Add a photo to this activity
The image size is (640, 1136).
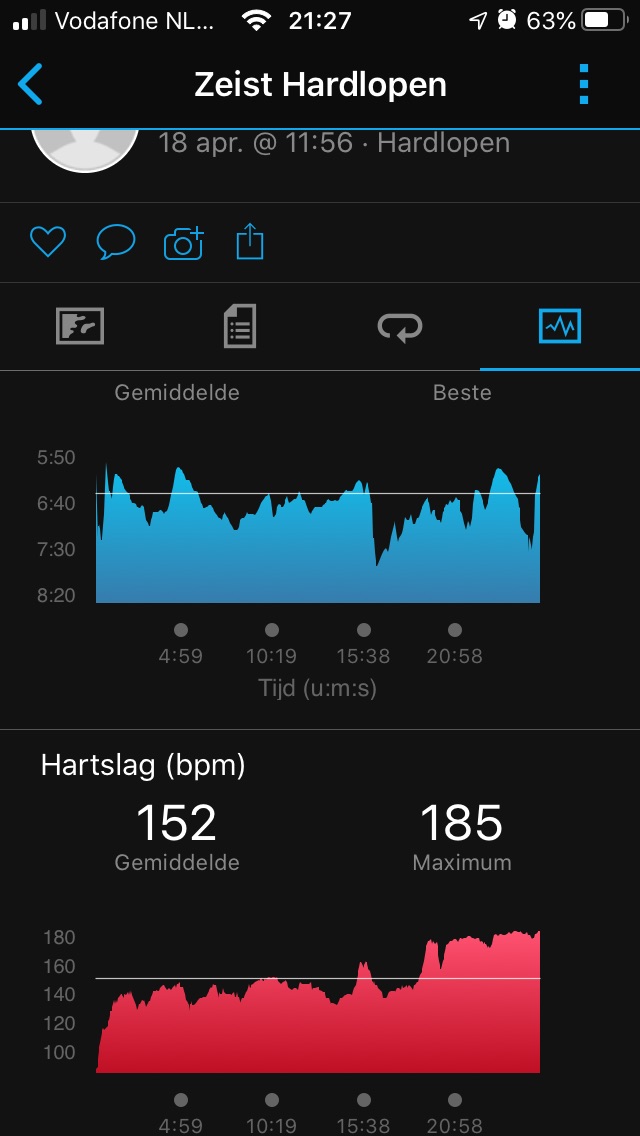point(183,242)
